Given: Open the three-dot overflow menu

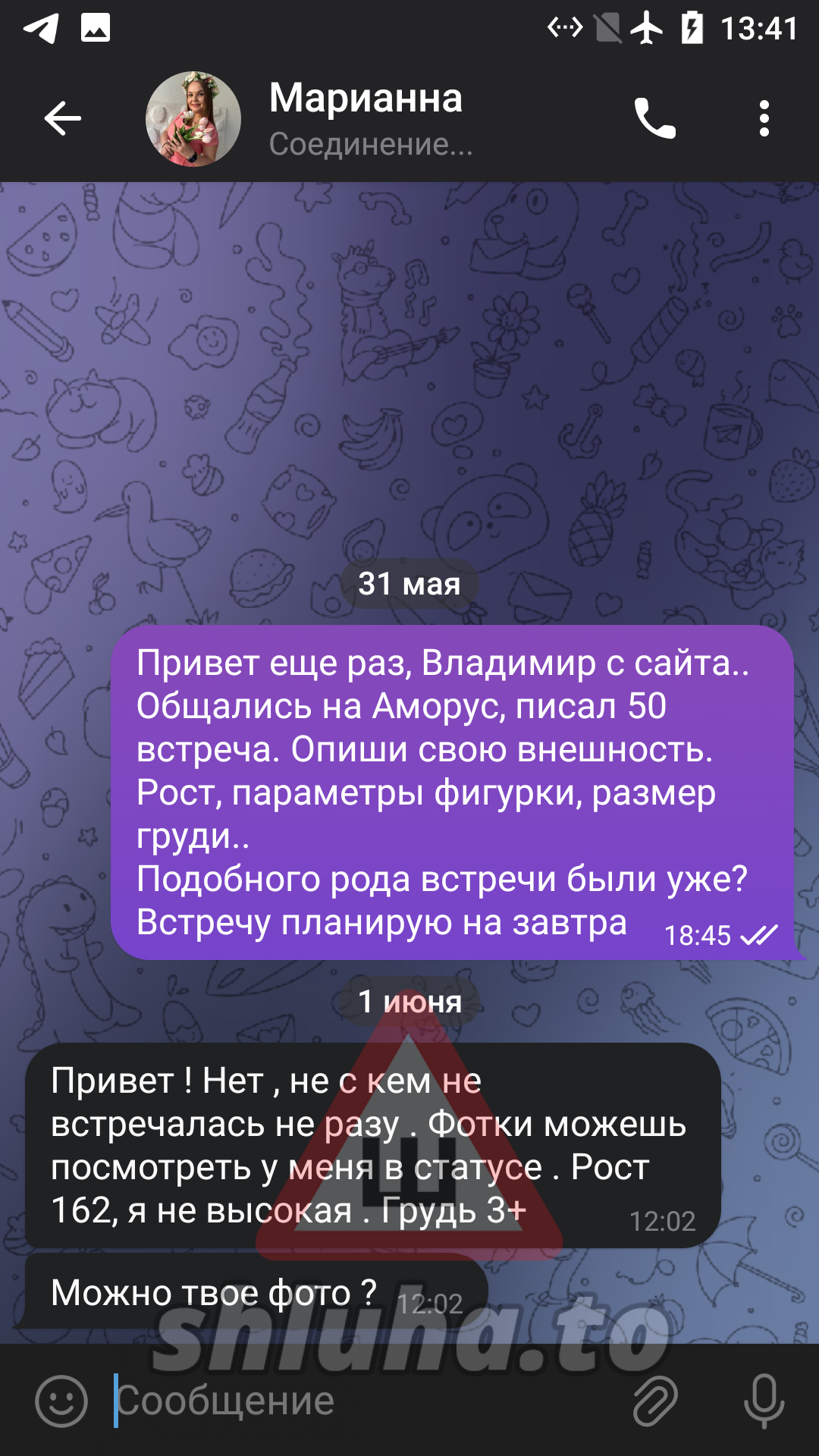Looking at the screenshot, I should tap(764, 118).
